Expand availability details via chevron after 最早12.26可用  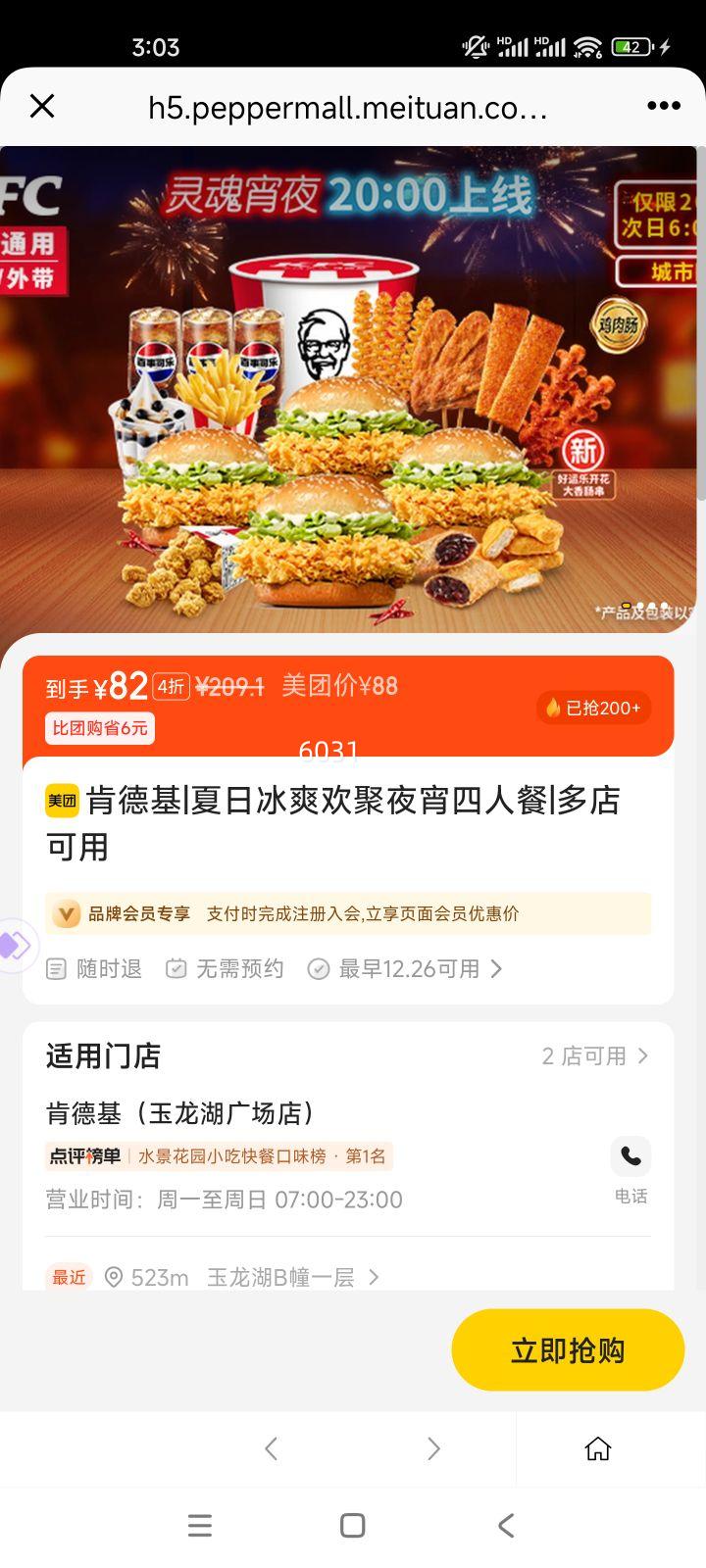pyautogui.click(x=497, y=968)
